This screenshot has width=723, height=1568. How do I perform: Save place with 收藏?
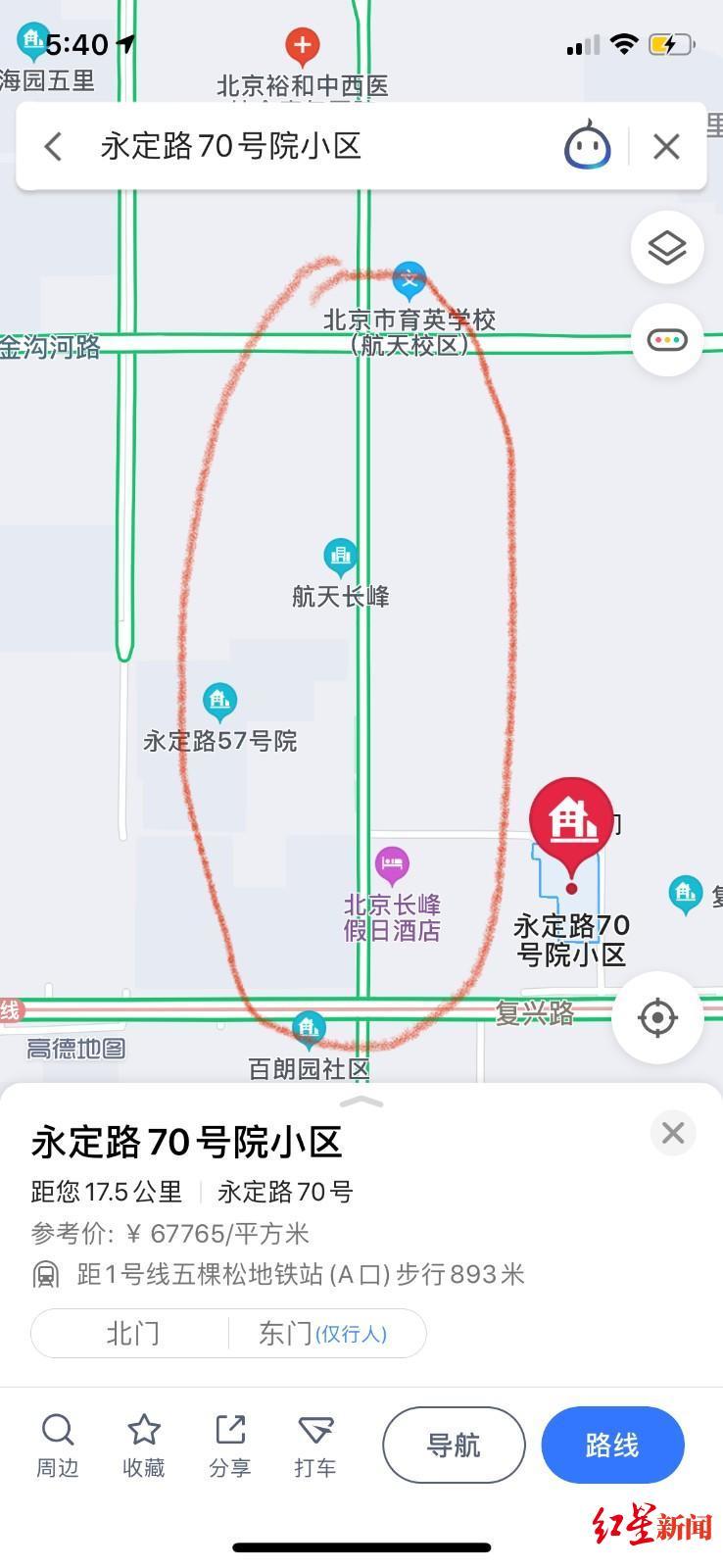tap(144, 1445)
